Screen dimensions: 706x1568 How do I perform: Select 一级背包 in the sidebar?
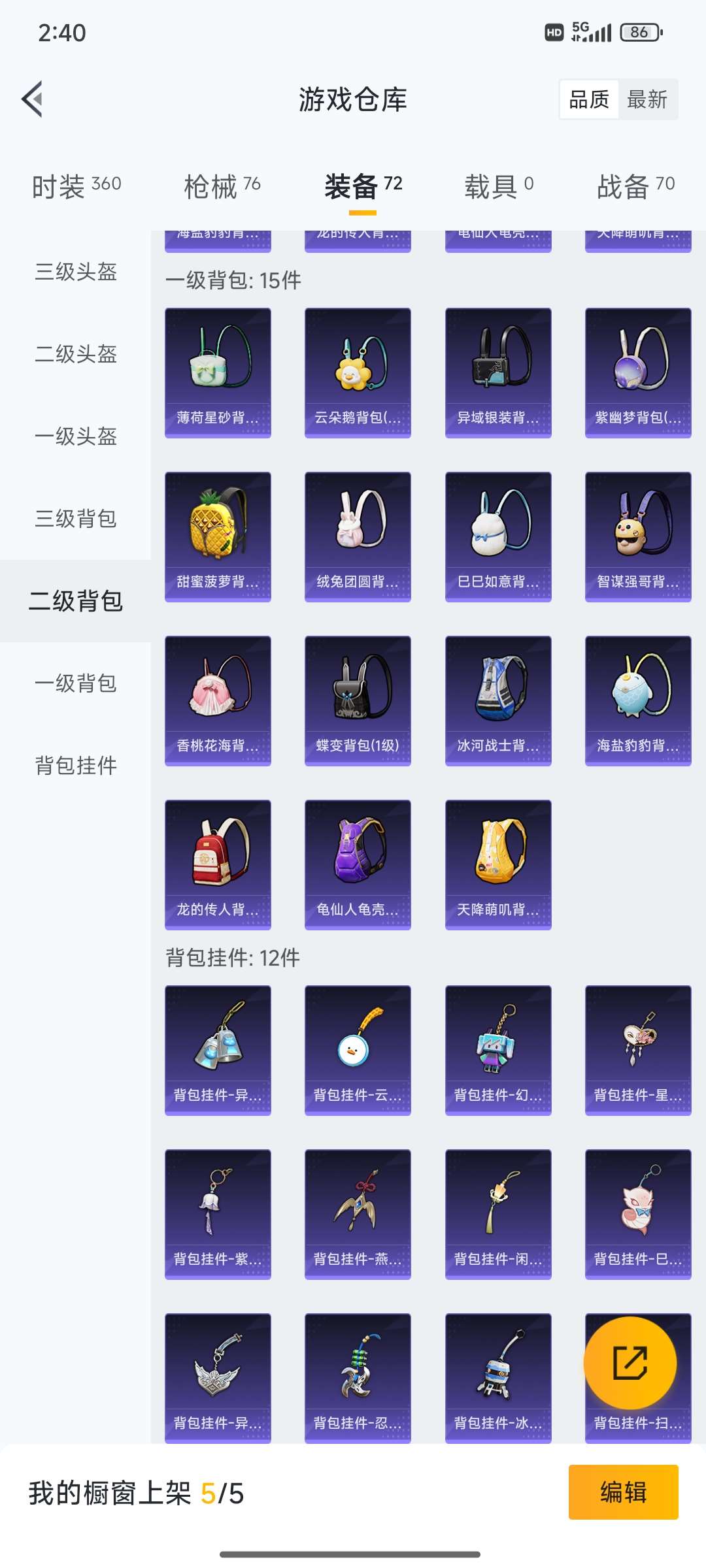click(76, 683)
